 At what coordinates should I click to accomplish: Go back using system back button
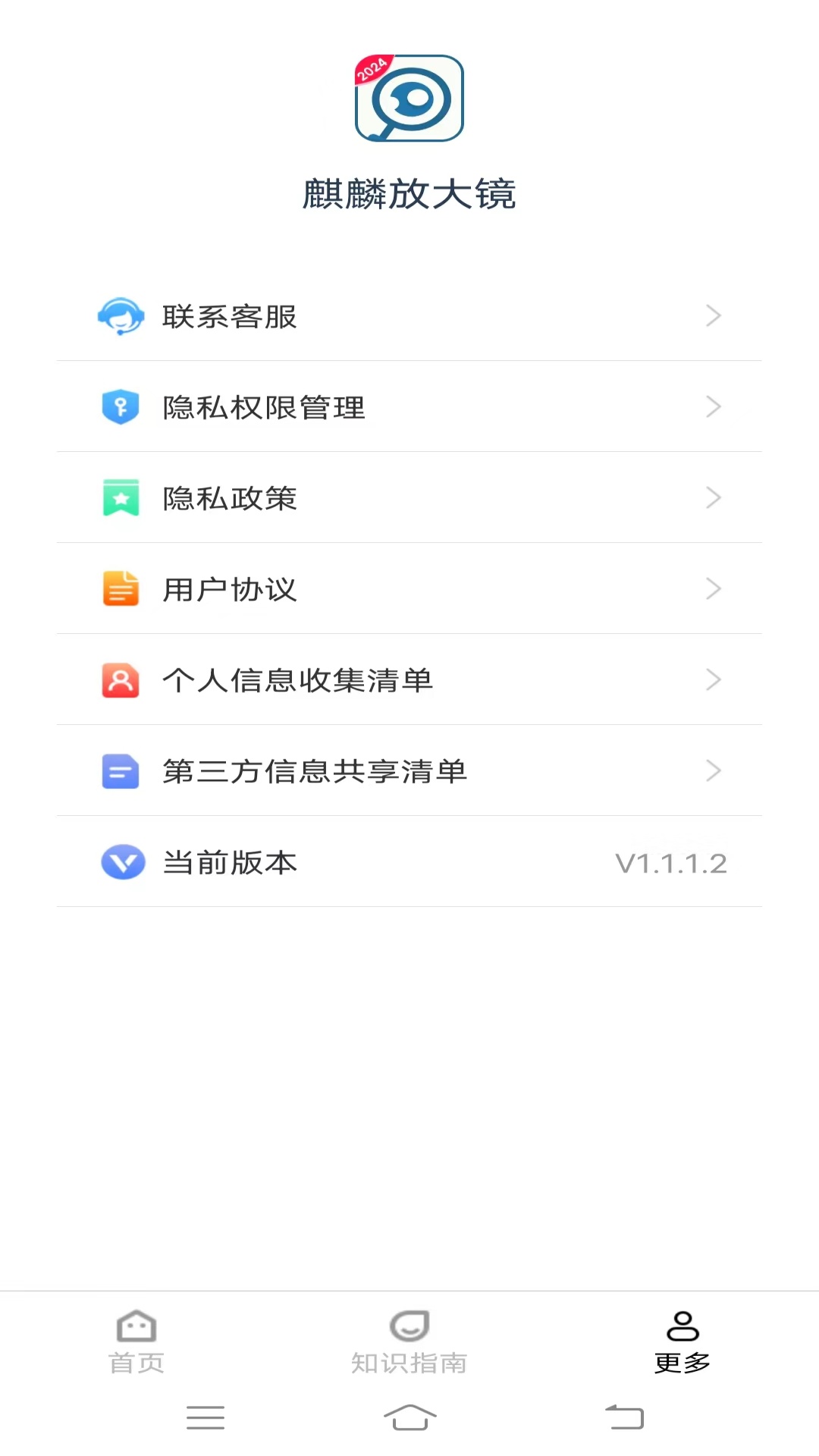click(x=624, y=1417)
